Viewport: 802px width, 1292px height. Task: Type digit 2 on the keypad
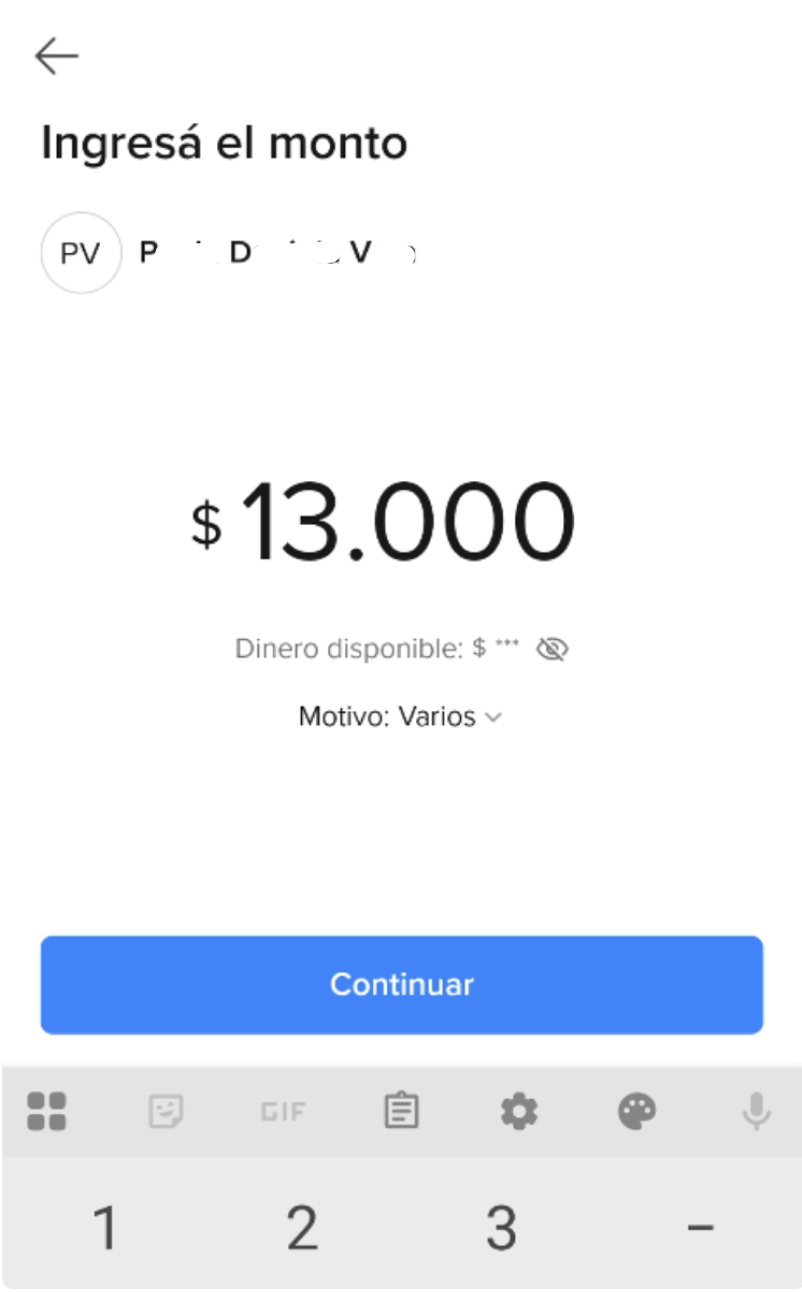pos(302,1227)
